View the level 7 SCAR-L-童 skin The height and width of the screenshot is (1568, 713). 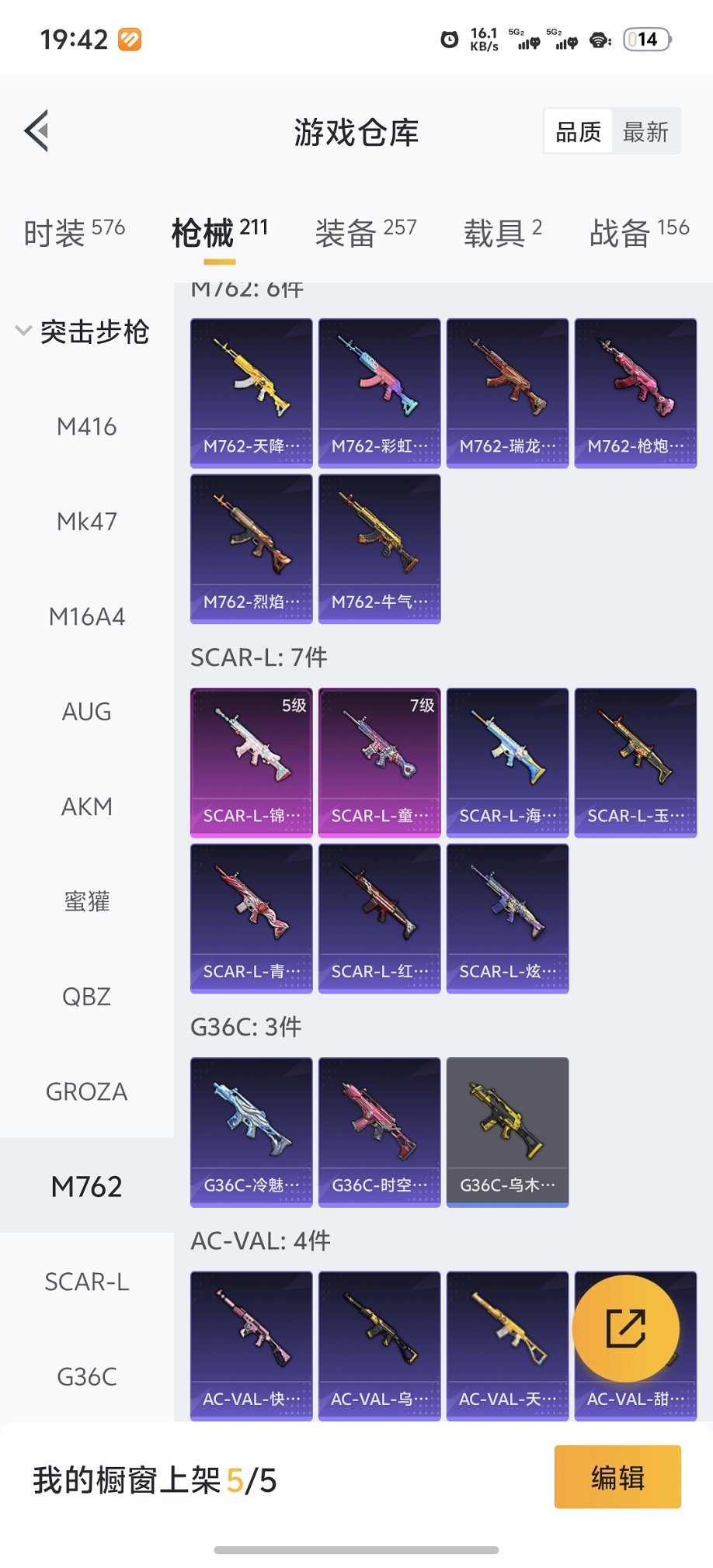[x=380, y=761]
